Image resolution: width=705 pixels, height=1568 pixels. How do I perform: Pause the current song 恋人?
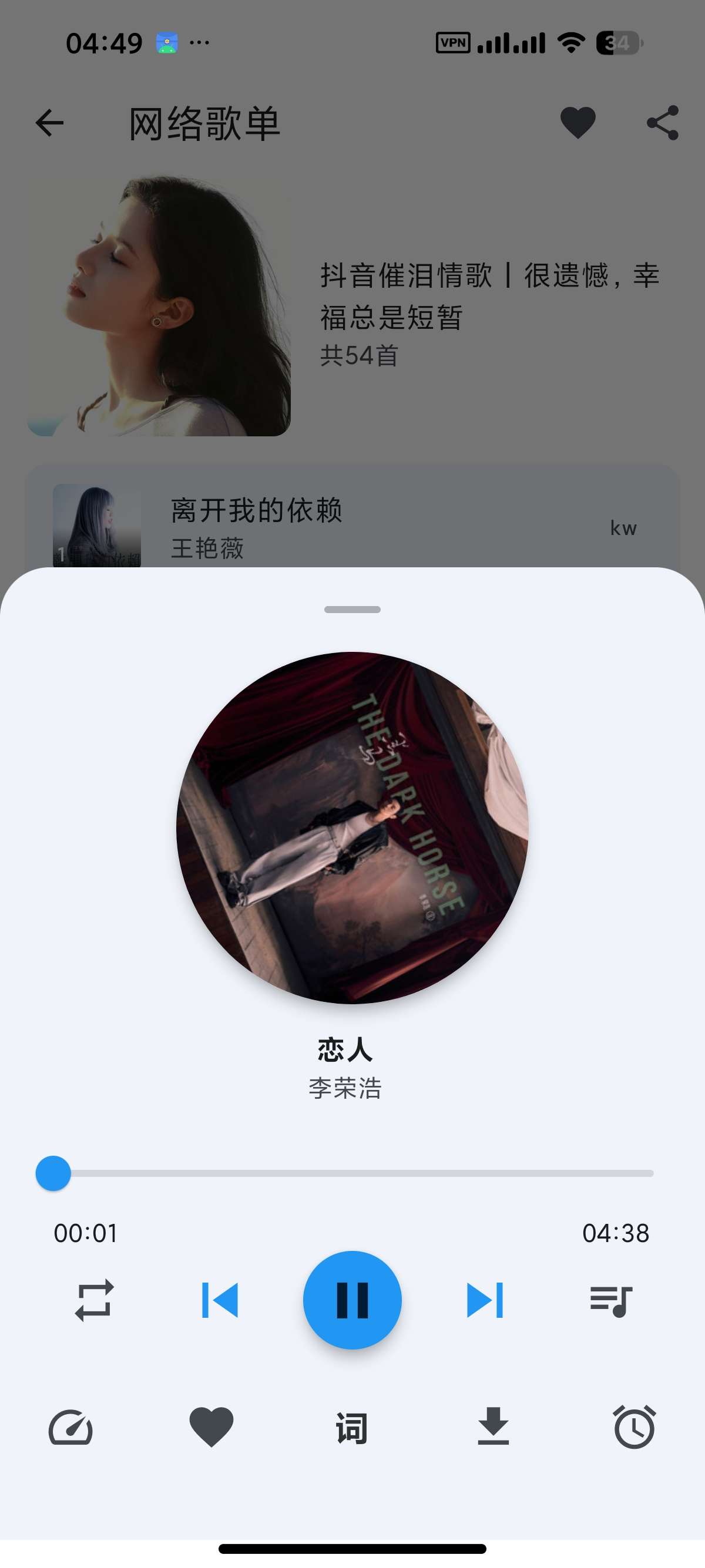[352, 1299]
